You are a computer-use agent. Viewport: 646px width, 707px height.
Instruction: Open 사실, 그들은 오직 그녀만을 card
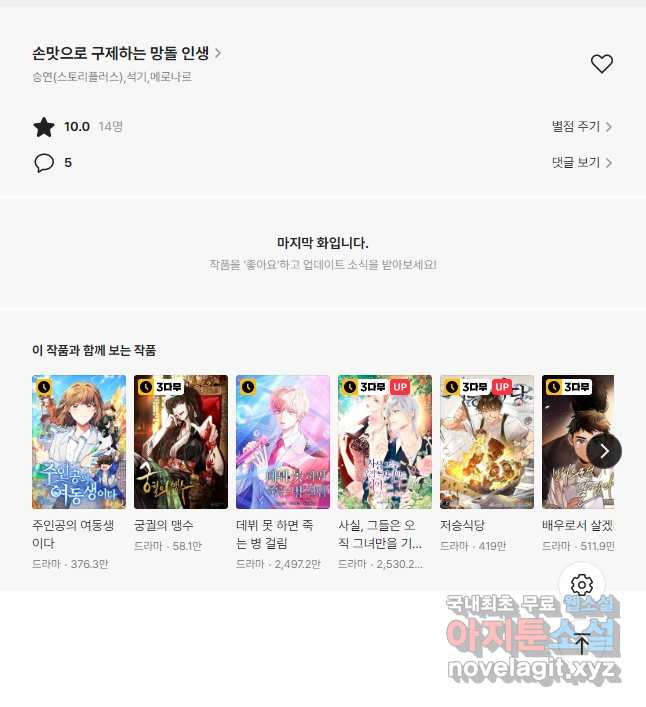(385, 442)
